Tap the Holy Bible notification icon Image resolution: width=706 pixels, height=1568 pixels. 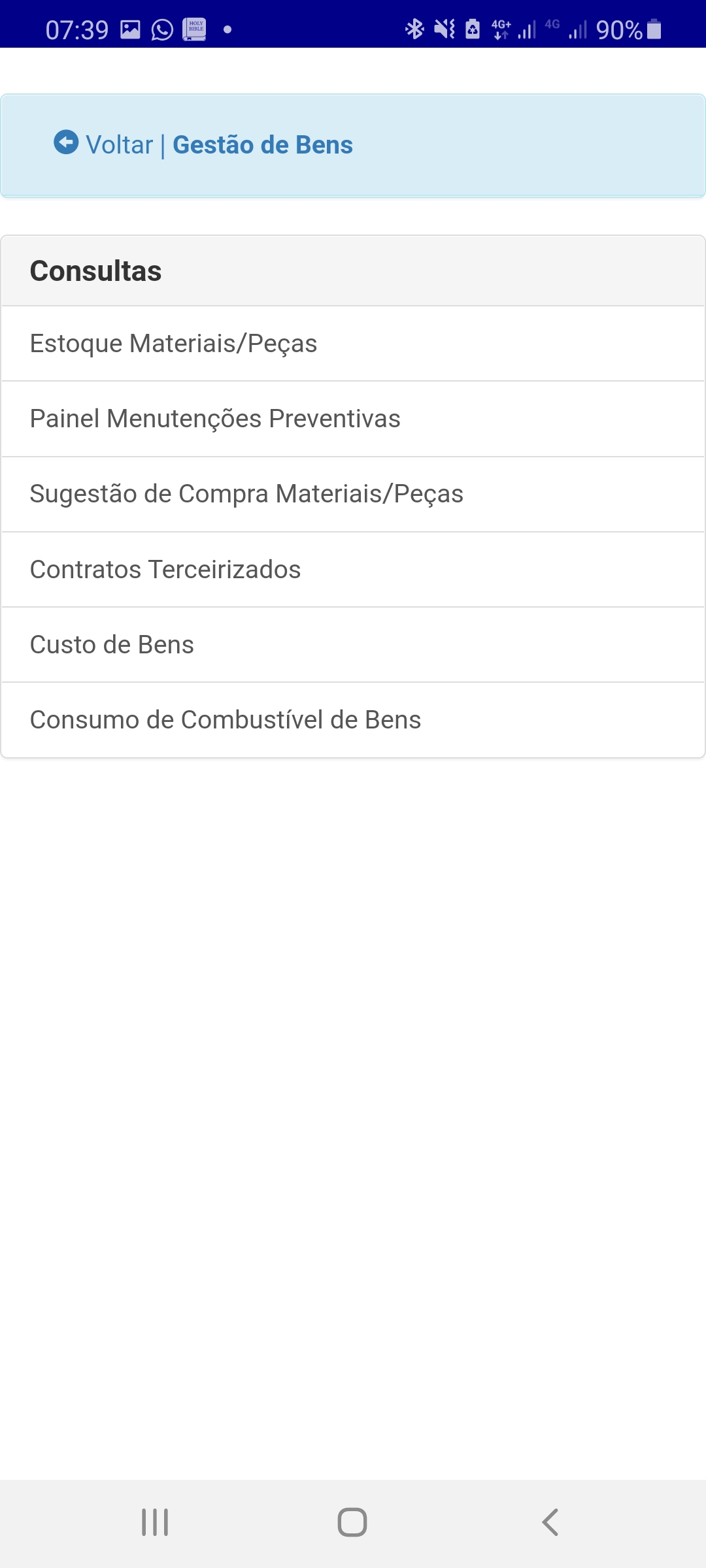(195, 27)
